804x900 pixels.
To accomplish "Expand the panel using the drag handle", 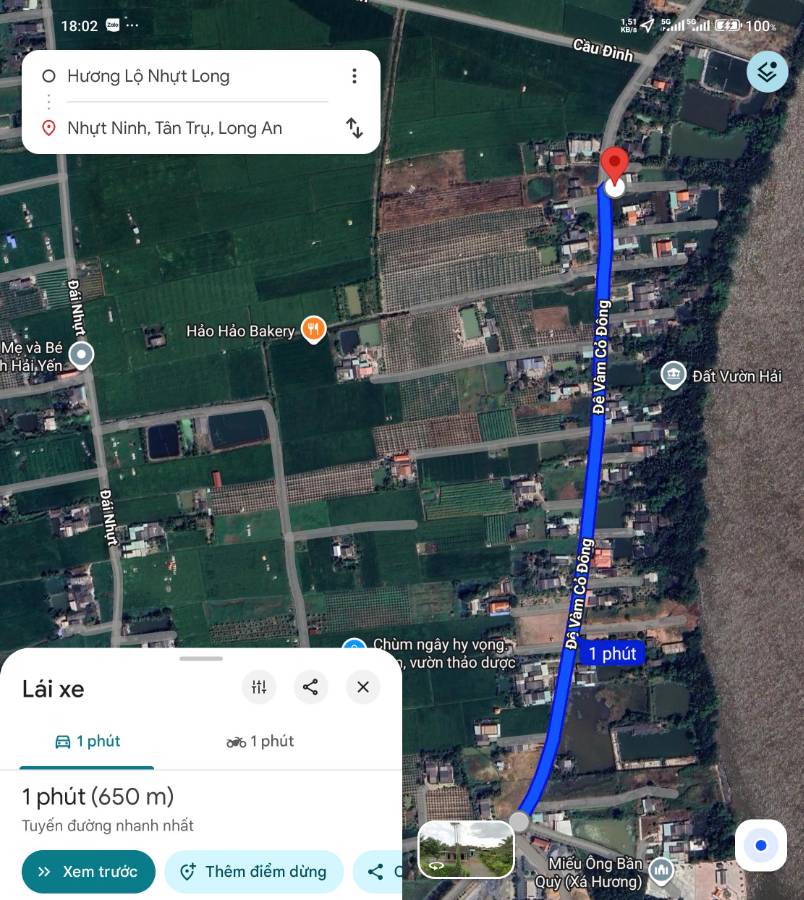I will pos(200,658).
